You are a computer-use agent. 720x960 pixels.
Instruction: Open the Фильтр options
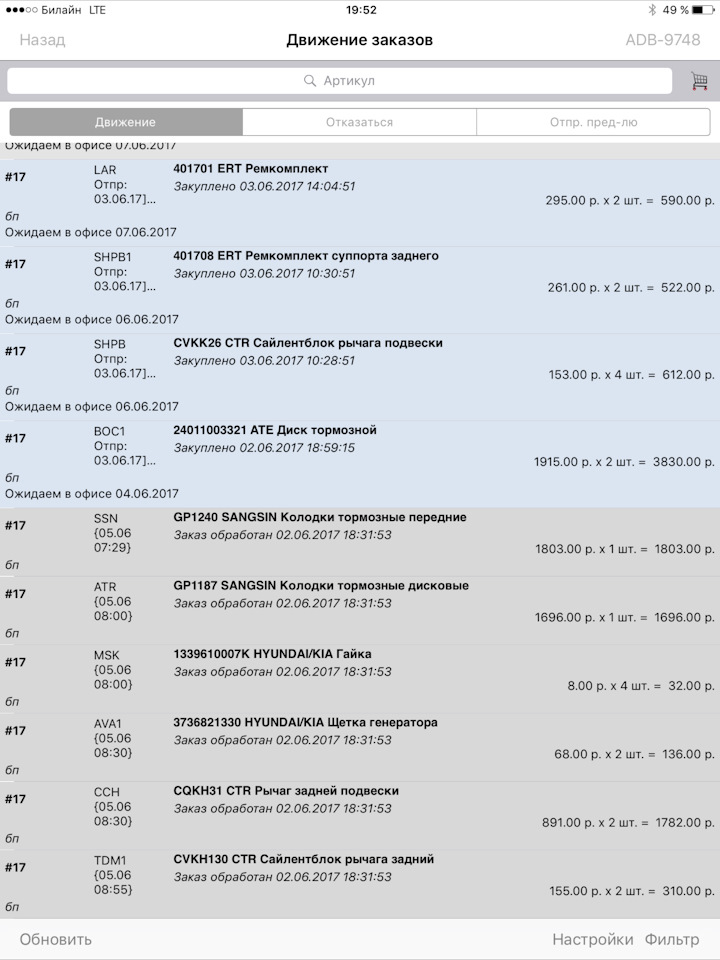click(672, 939)
